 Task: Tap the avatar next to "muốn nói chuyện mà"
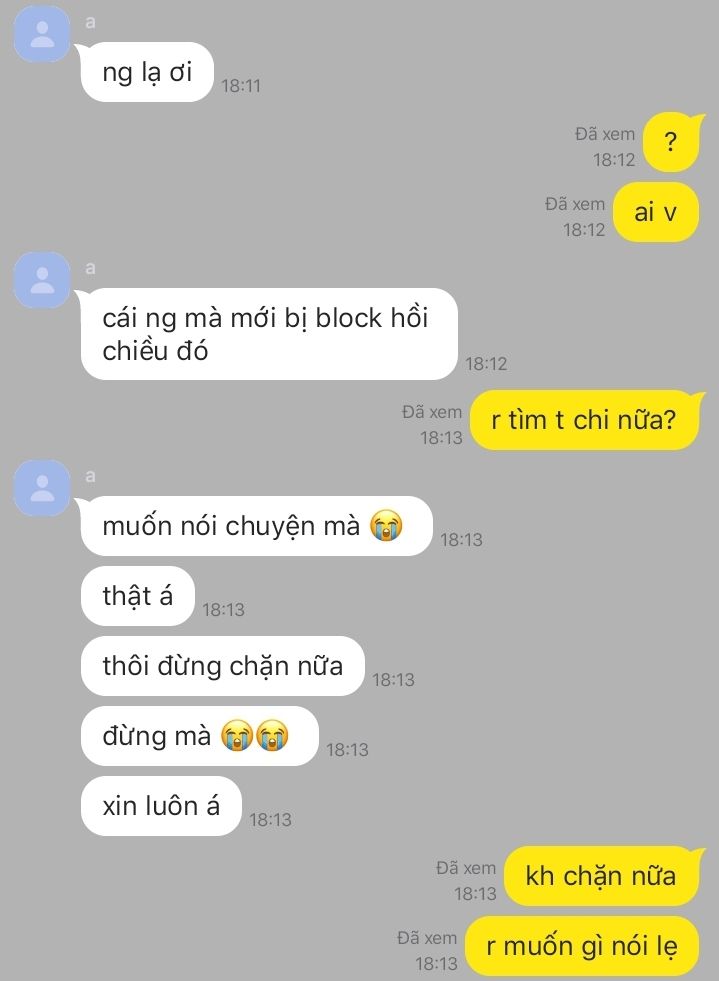(43, 488)
